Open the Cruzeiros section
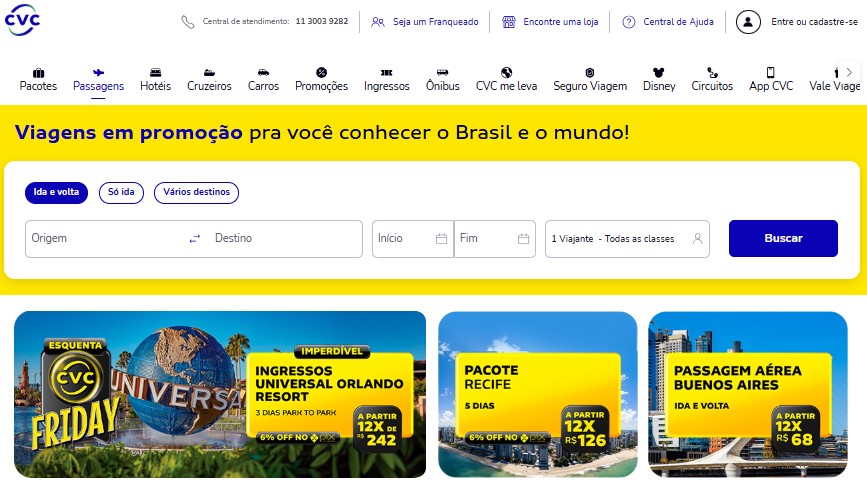 pyautogui.click(x=209, y=79)
